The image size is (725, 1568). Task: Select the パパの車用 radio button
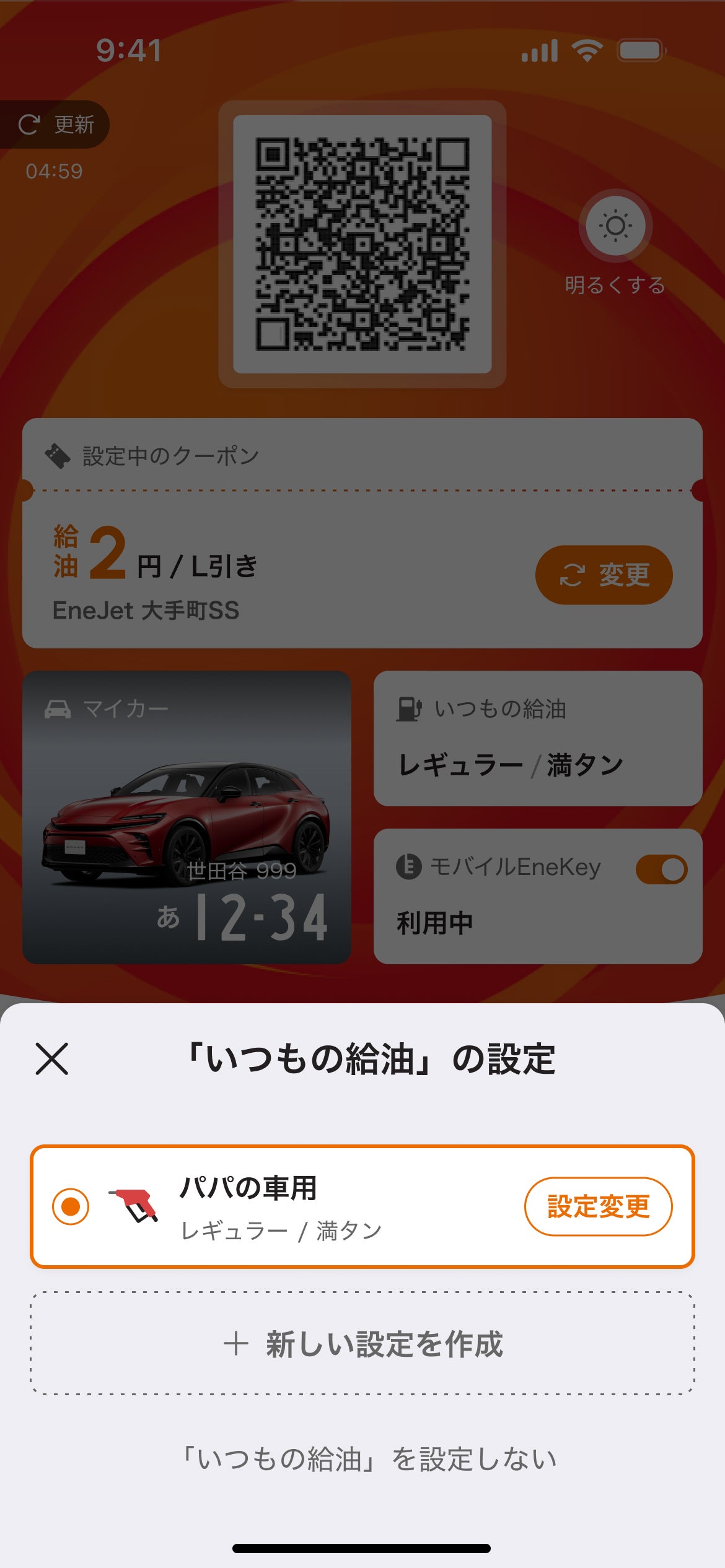71,1206
